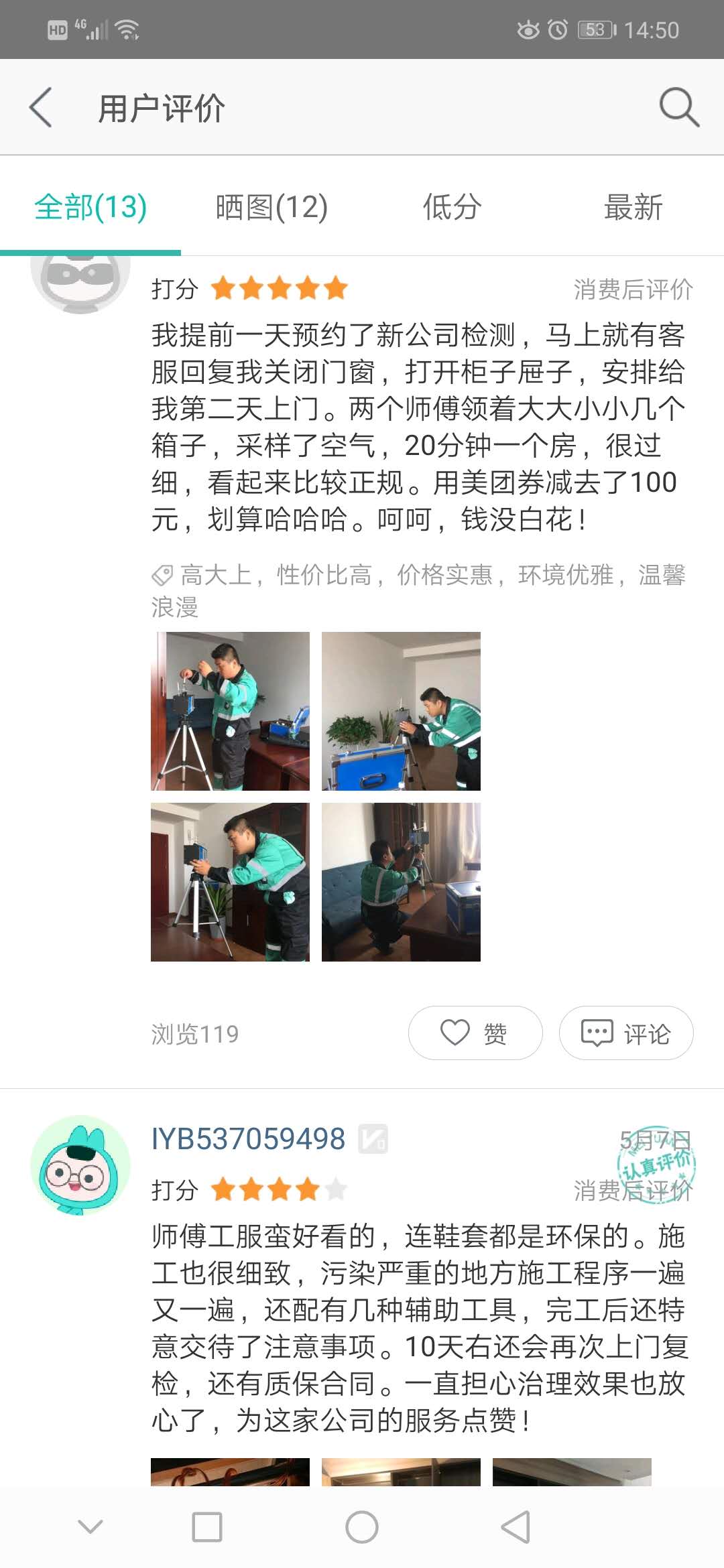Go back from user reviews page

point(42,107)
